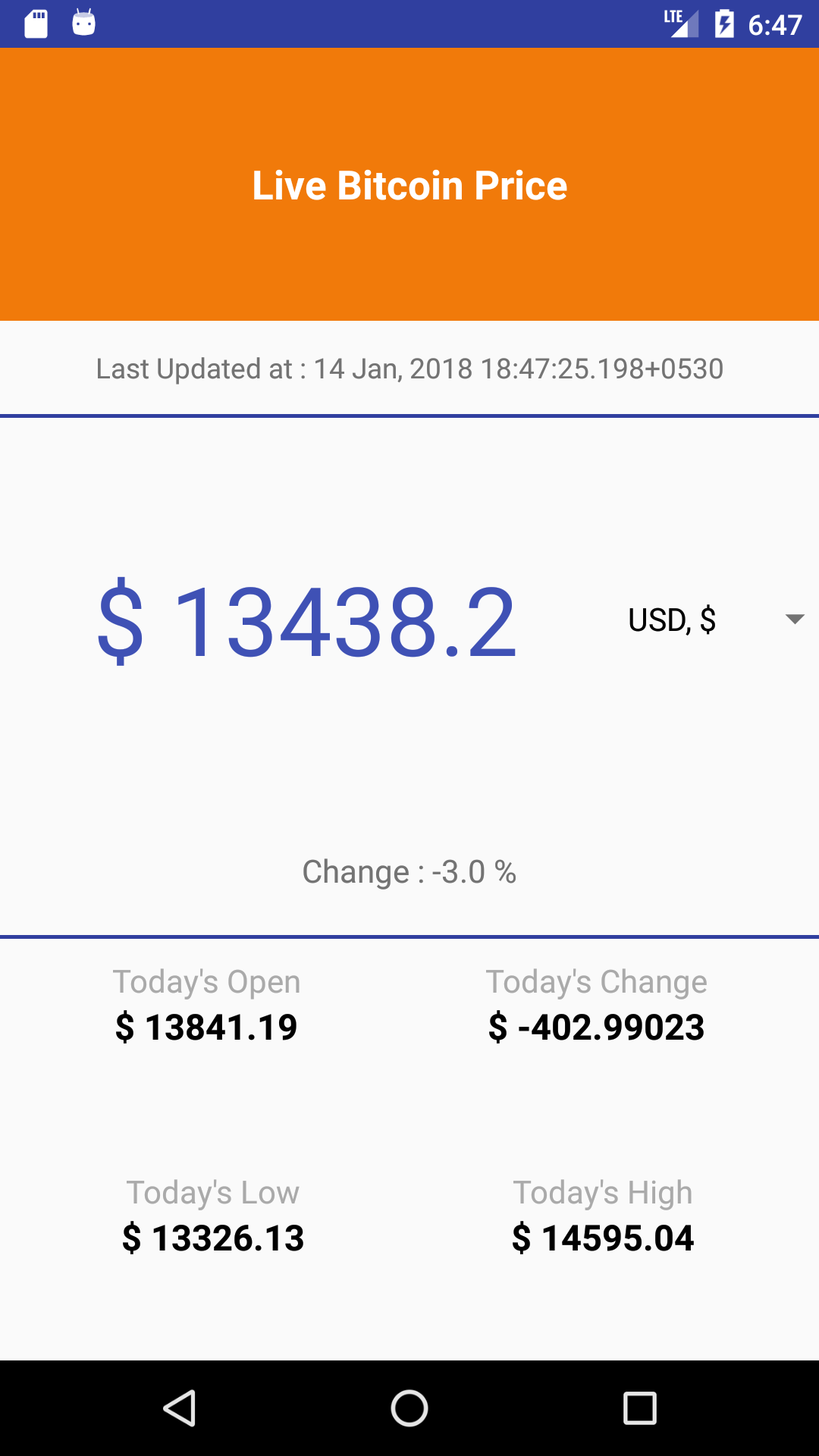The image size is (819, 1456).
Task: Tap the charging battery icon
Action: tap(724, 24)
